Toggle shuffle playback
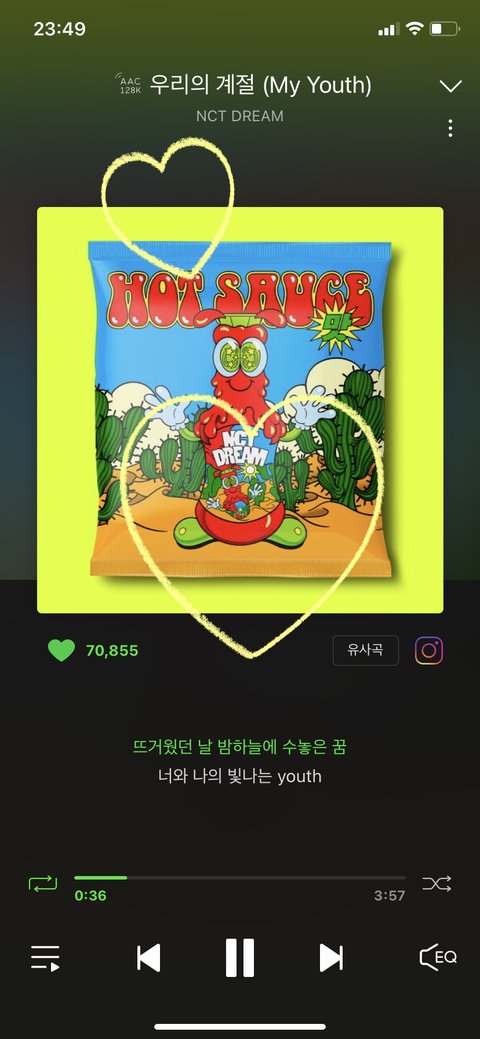This screenshot has height=1039, width=480. coord(437,883)
